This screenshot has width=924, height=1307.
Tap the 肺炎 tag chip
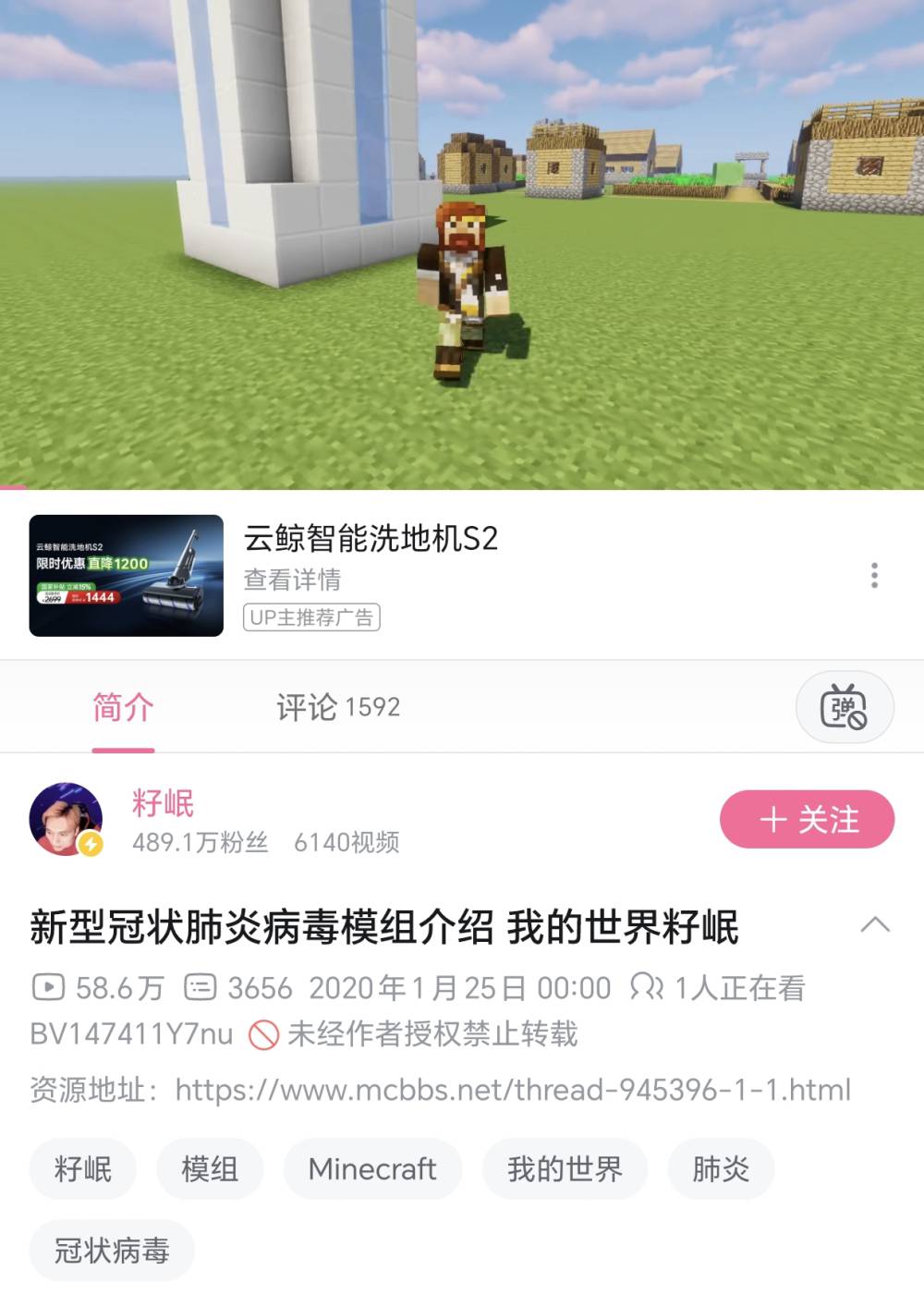point(721,1169)
